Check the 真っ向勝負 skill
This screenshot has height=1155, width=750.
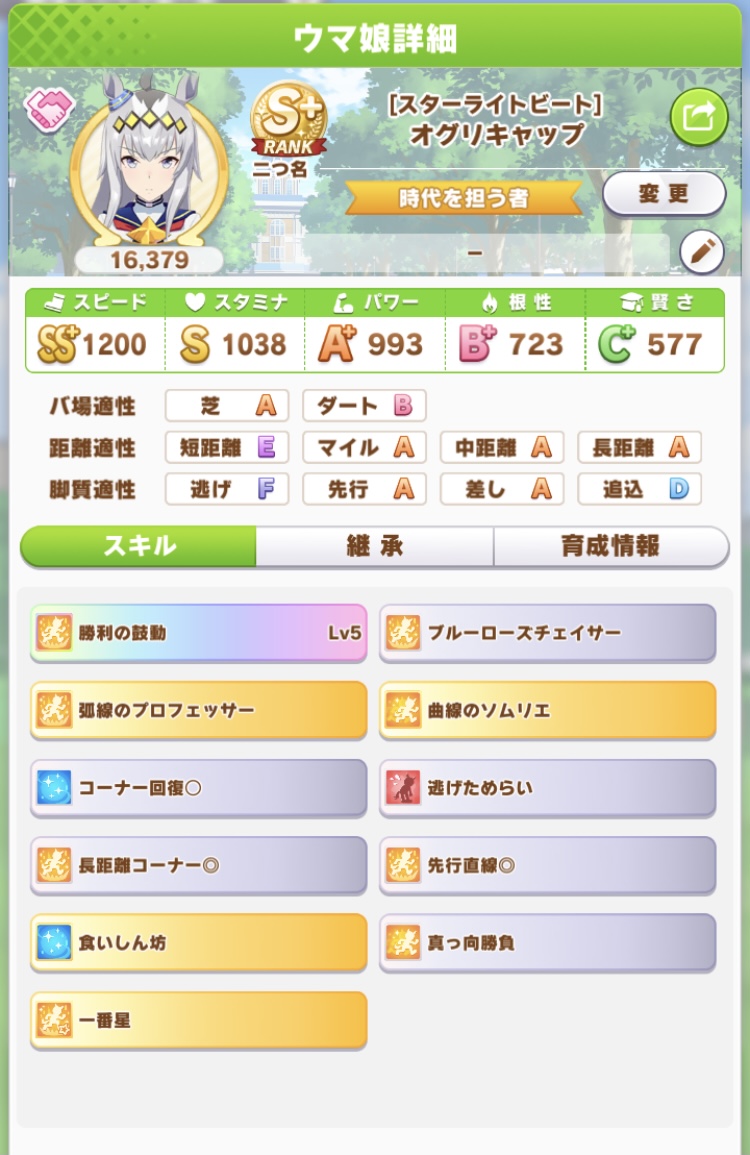(x=547, y=942)
